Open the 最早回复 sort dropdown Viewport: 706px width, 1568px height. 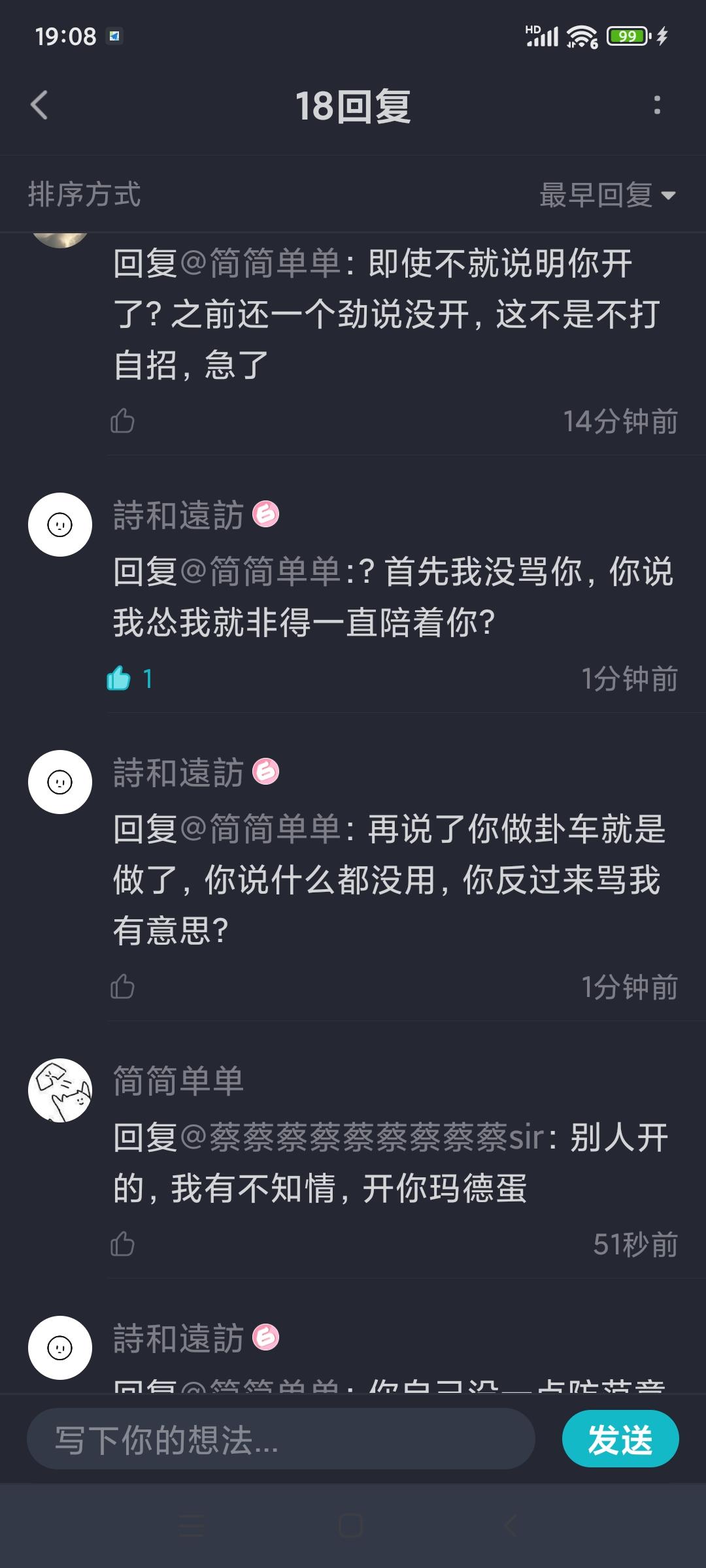(607, 195)
